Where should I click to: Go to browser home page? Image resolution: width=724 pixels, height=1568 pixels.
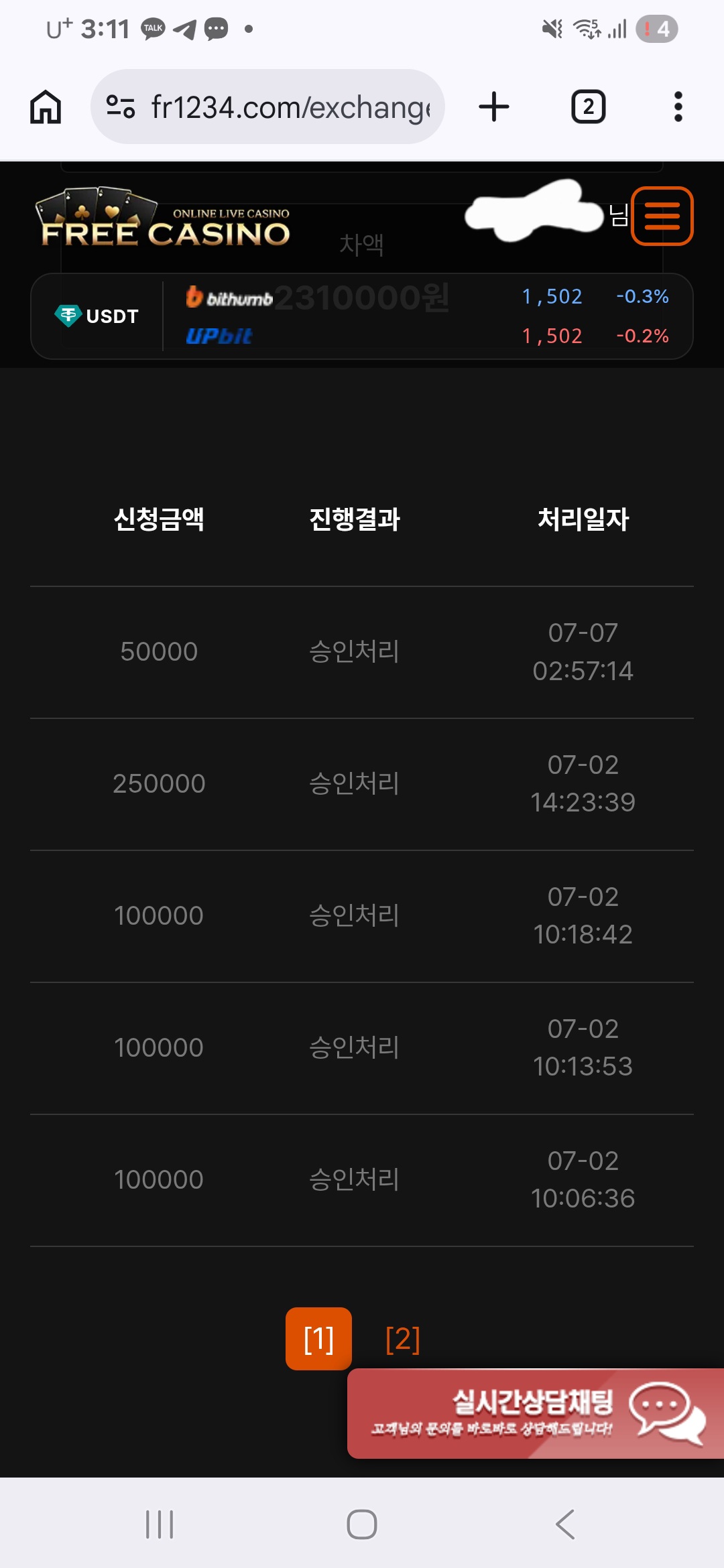[x=46, y=107]
